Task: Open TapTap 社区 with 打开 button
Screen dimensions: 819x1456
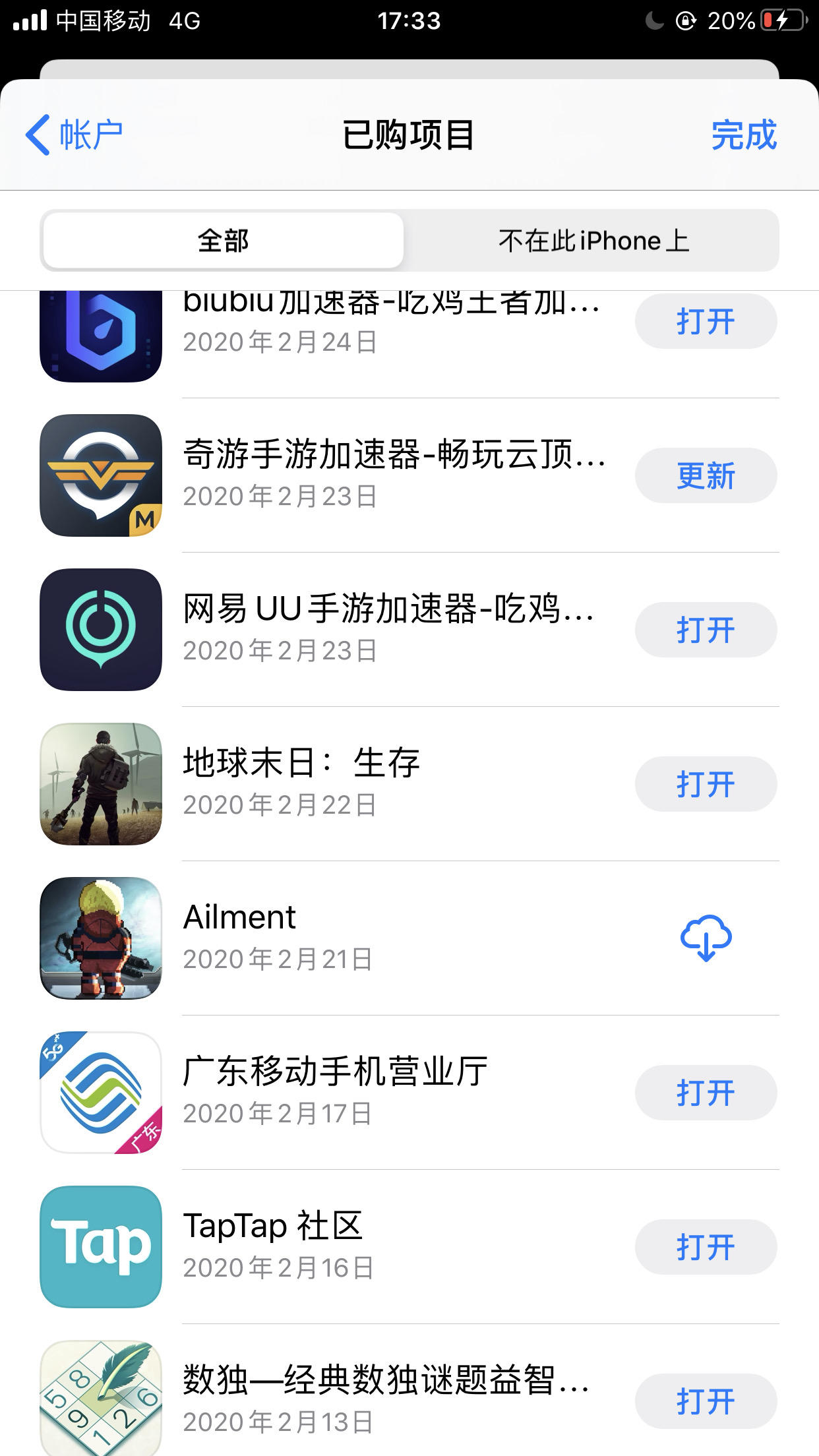Action: (705, 1247)
